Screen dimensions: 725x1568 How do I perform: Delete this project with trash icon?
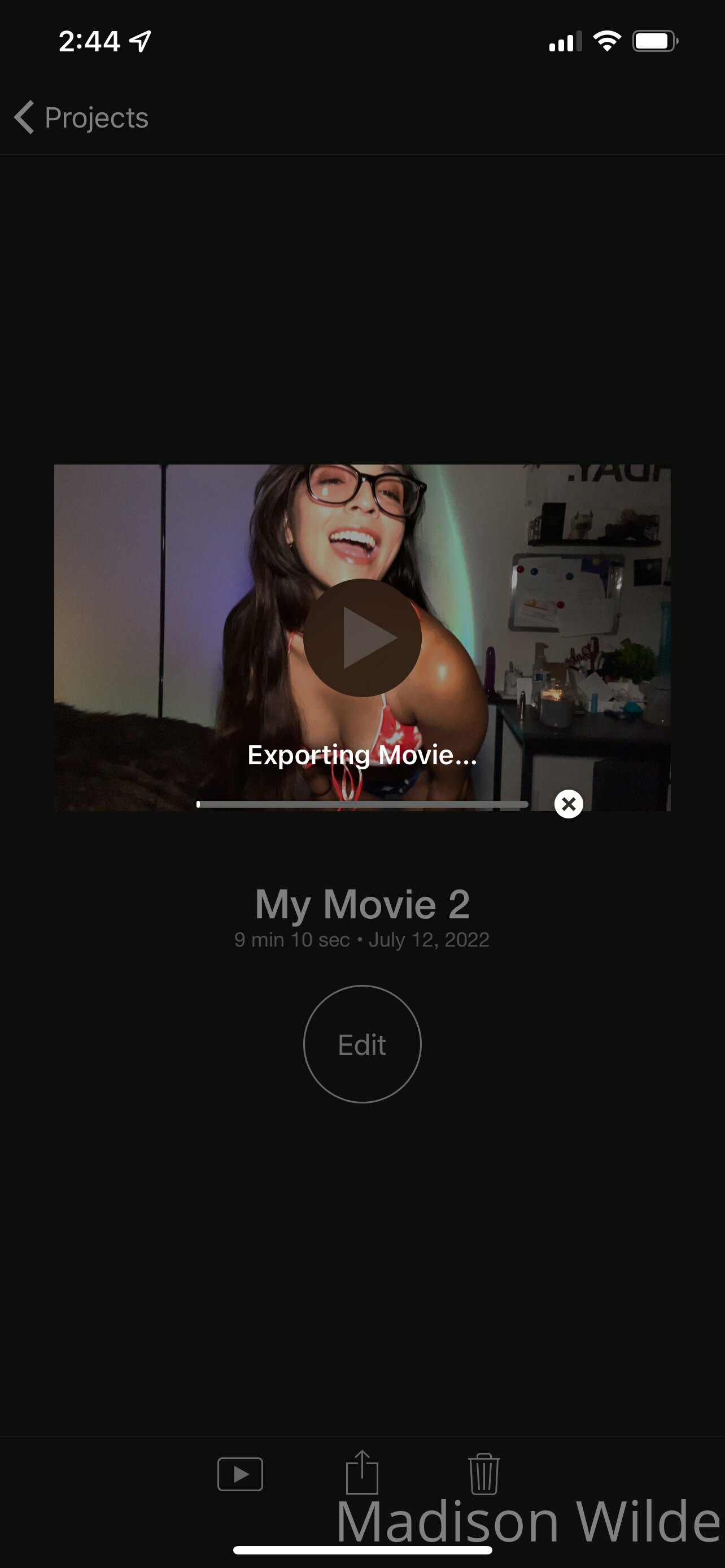[484, 1474]
